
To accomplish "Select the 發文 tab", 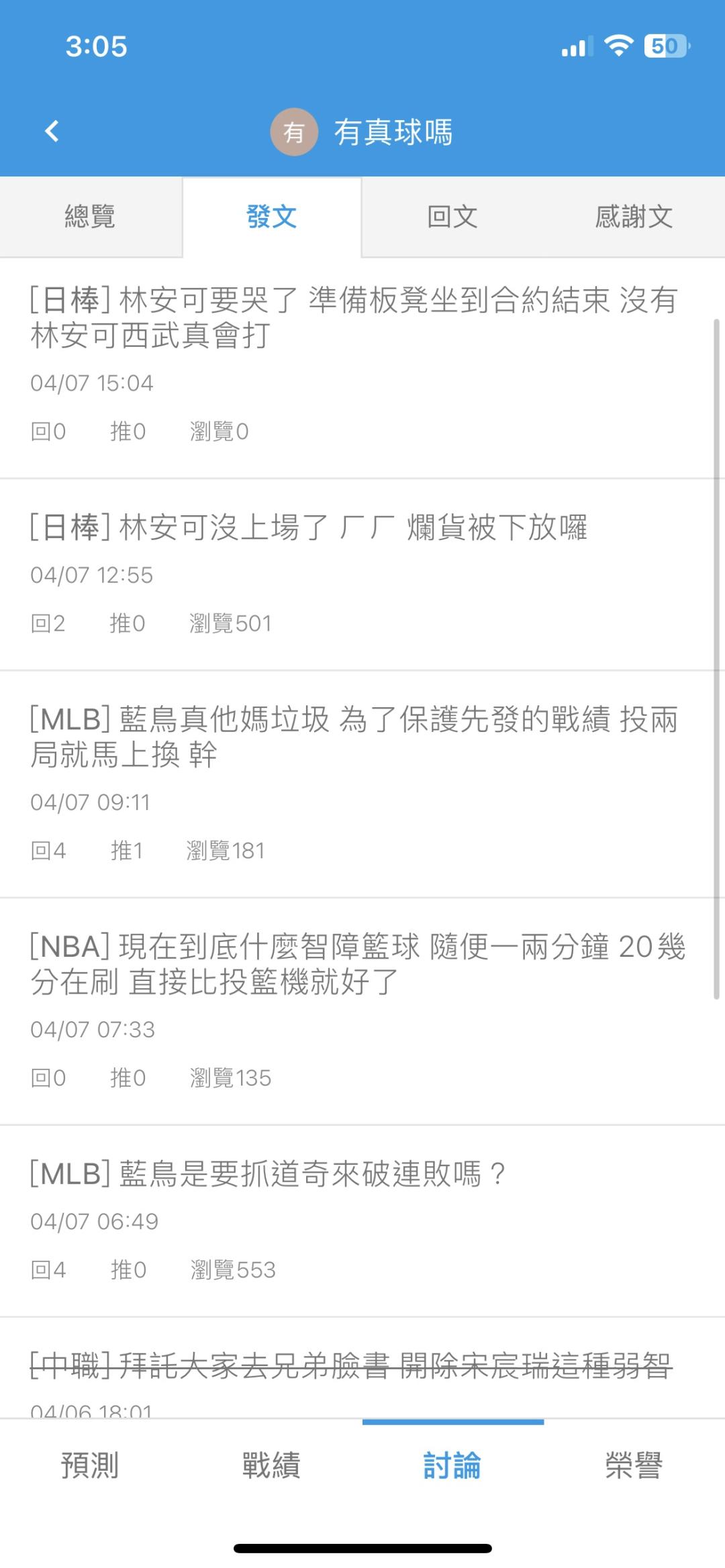I will (272, 217).
